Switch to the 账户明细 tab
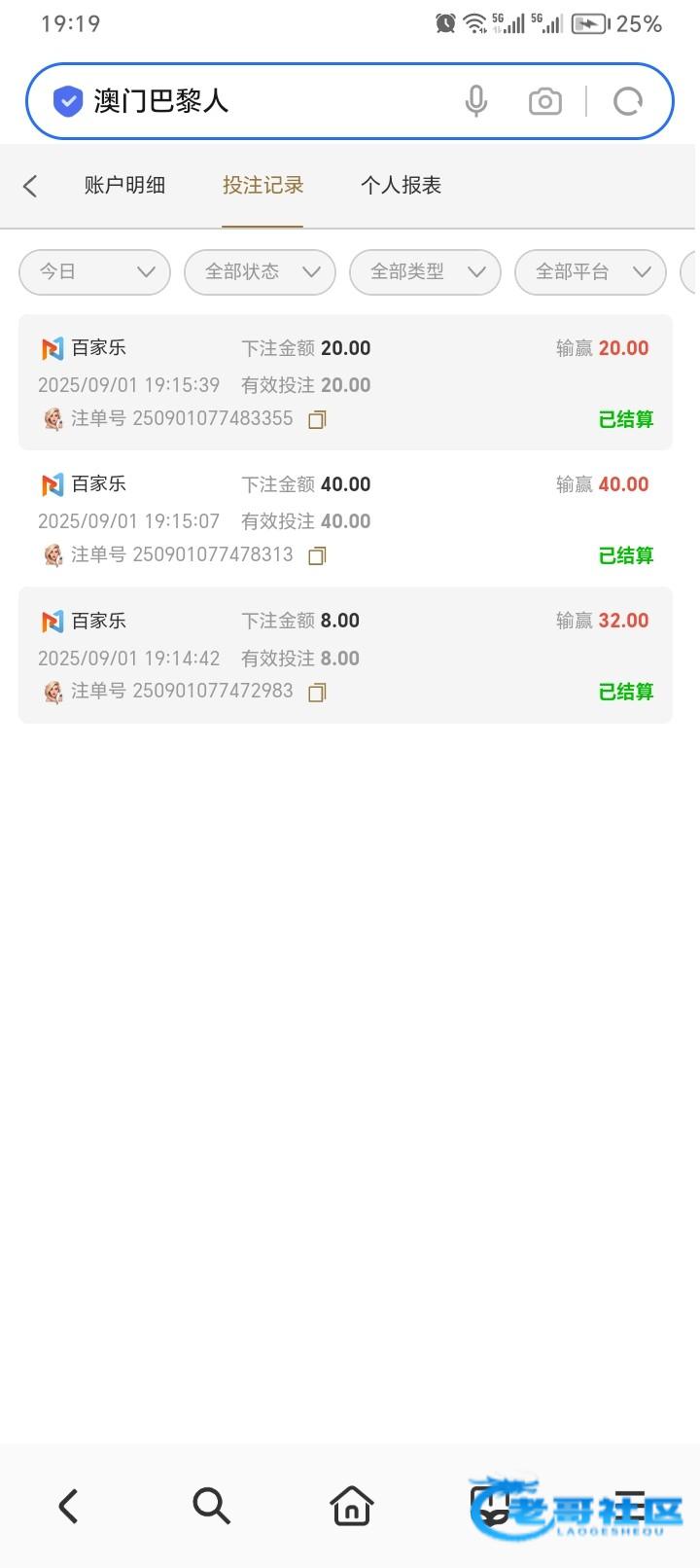The image size is (700, 1568). 124,185
